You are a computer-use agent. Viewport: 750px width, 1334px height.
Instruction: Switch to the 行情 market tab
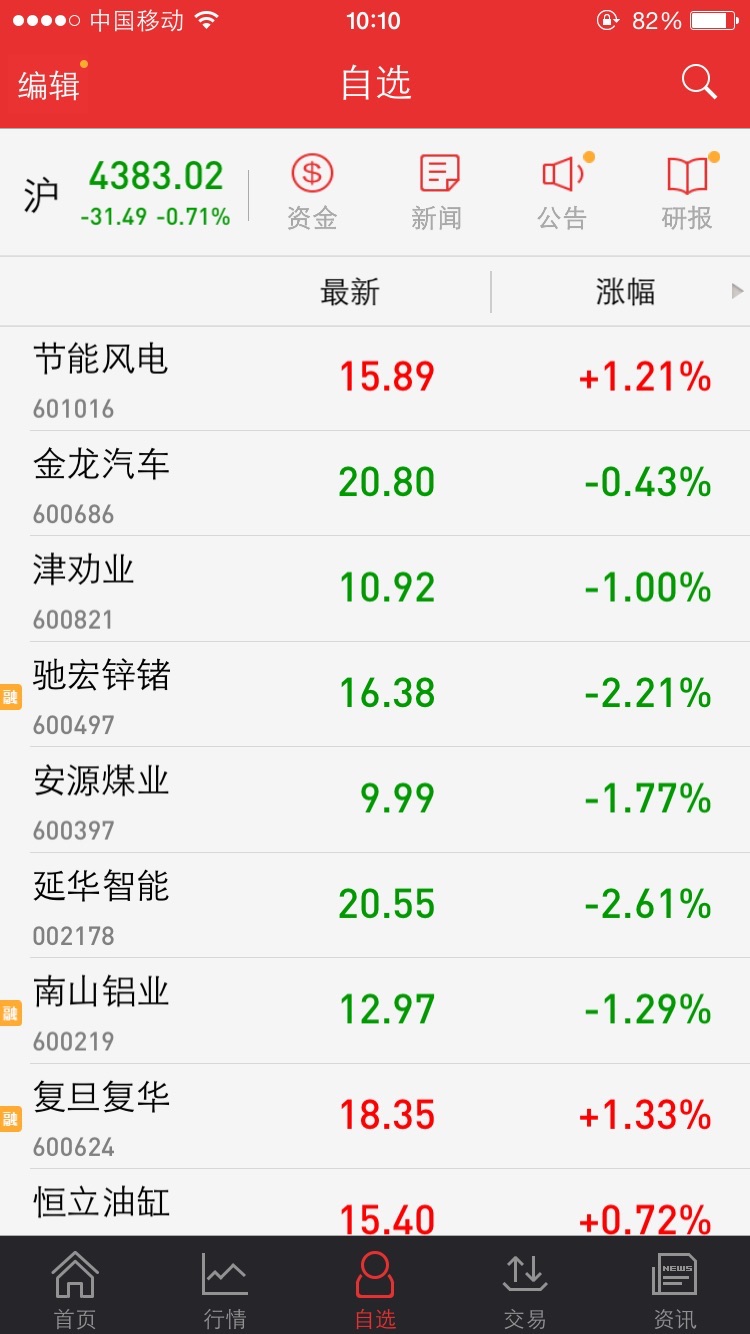(x=225, y=1290)
